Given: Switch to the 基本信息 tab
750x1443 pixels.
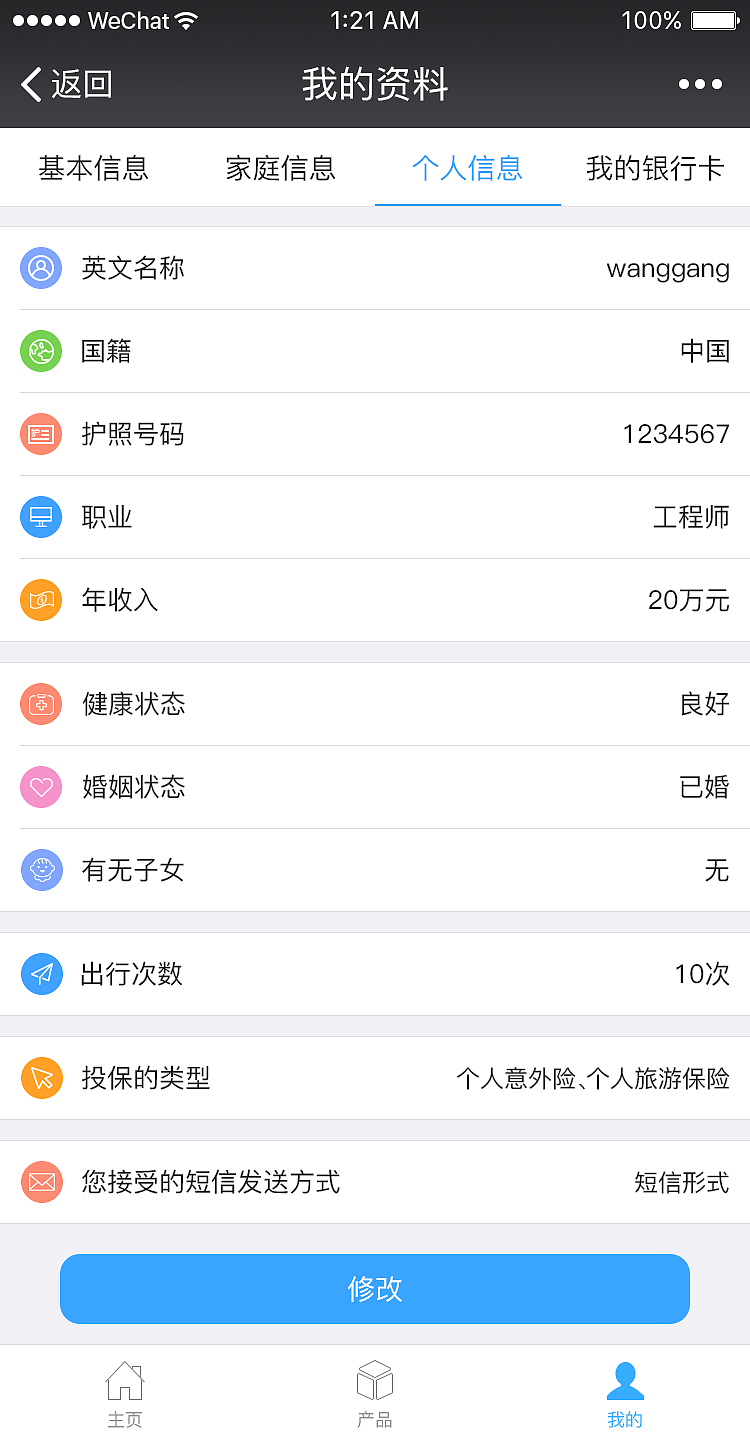Looking at the screenshot, I should pos(93,169).
